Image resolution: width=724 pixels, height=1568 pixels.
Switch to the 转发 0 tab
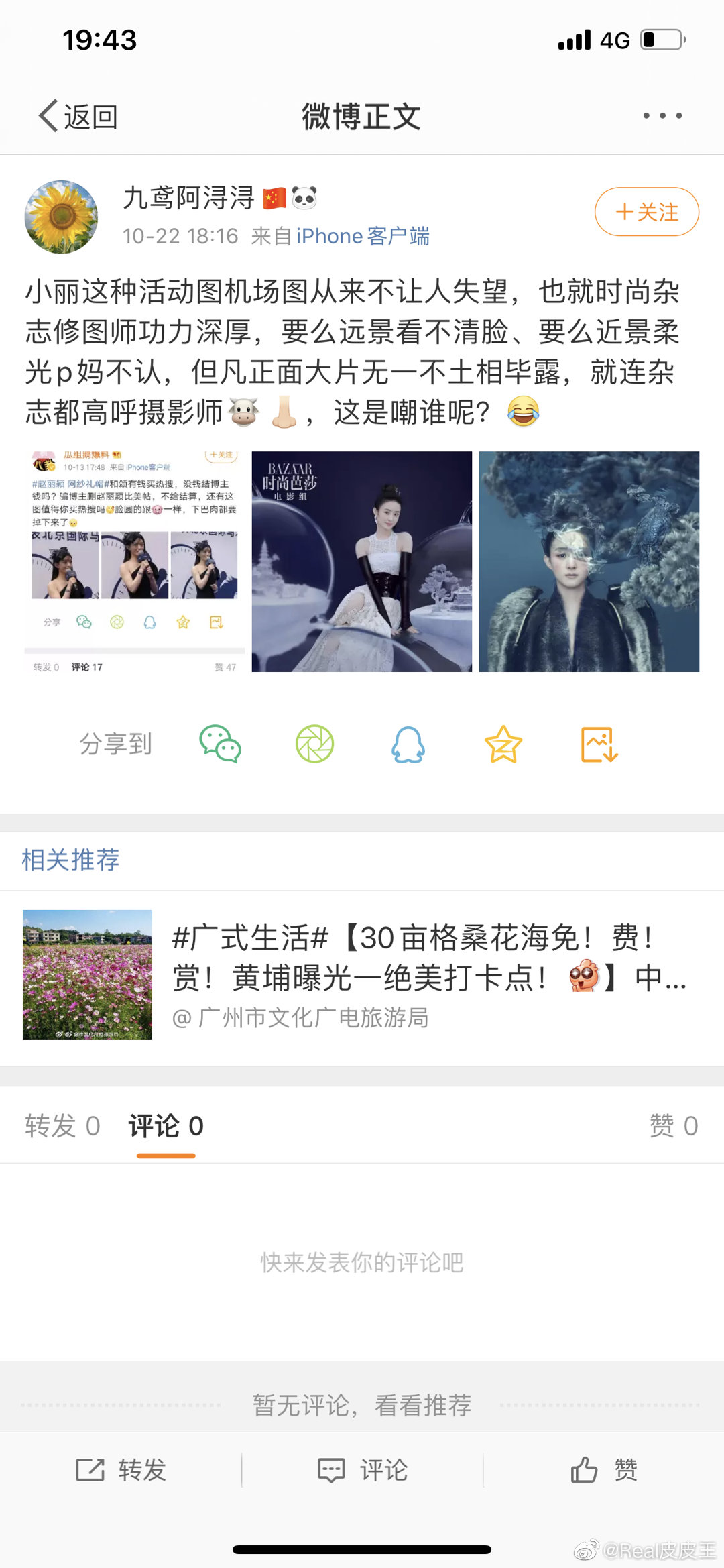point(62,1126)
